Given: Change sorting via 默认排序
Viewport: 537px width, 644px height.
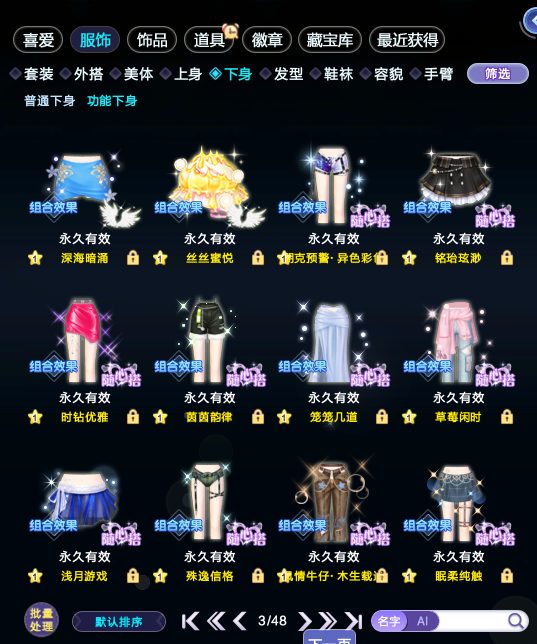Looking at the screenshot, I should pos(119,621).
